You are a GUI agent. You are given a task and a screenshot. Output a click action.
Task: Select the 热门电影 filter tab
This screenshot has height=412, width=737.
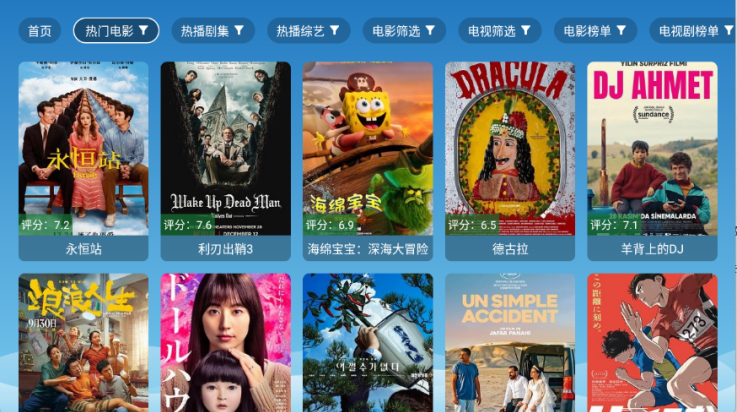point(116,31)
